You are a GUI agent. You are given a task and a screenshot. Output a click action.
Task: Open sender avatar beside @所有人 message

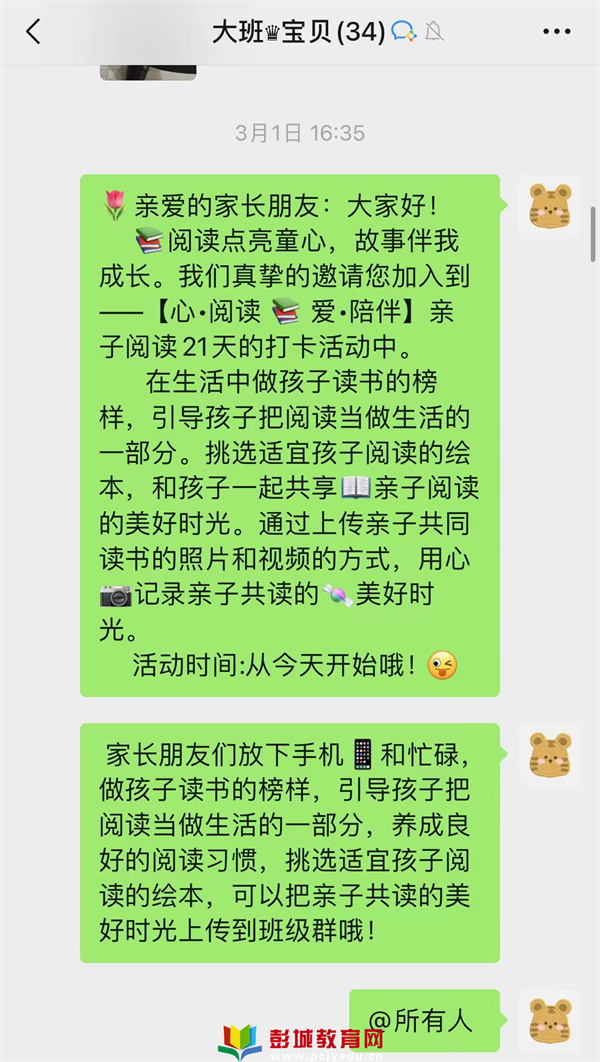549,1019
